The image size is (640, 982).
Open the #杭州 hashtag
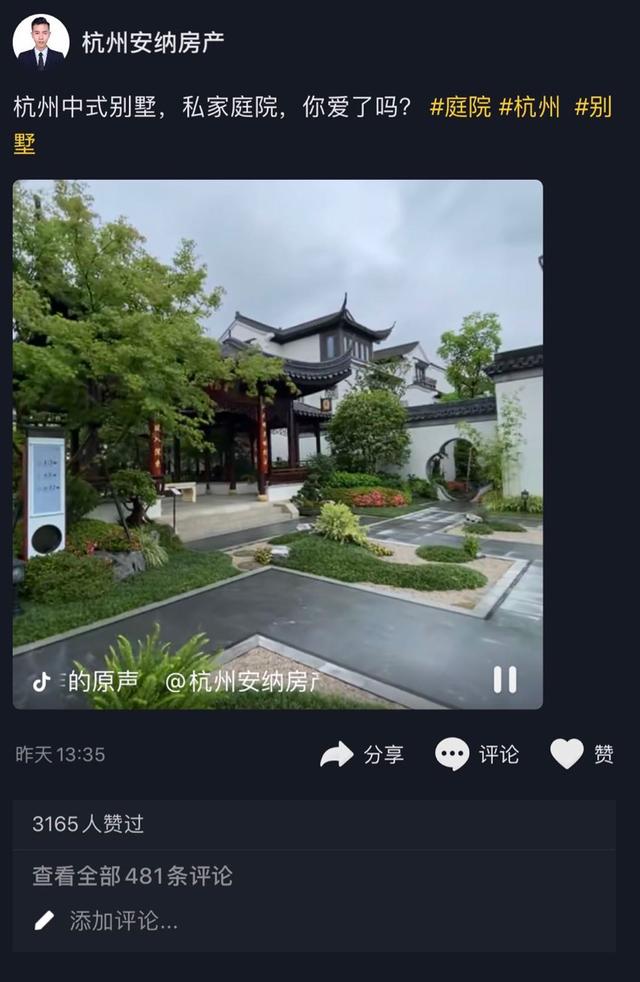point(529,107)
